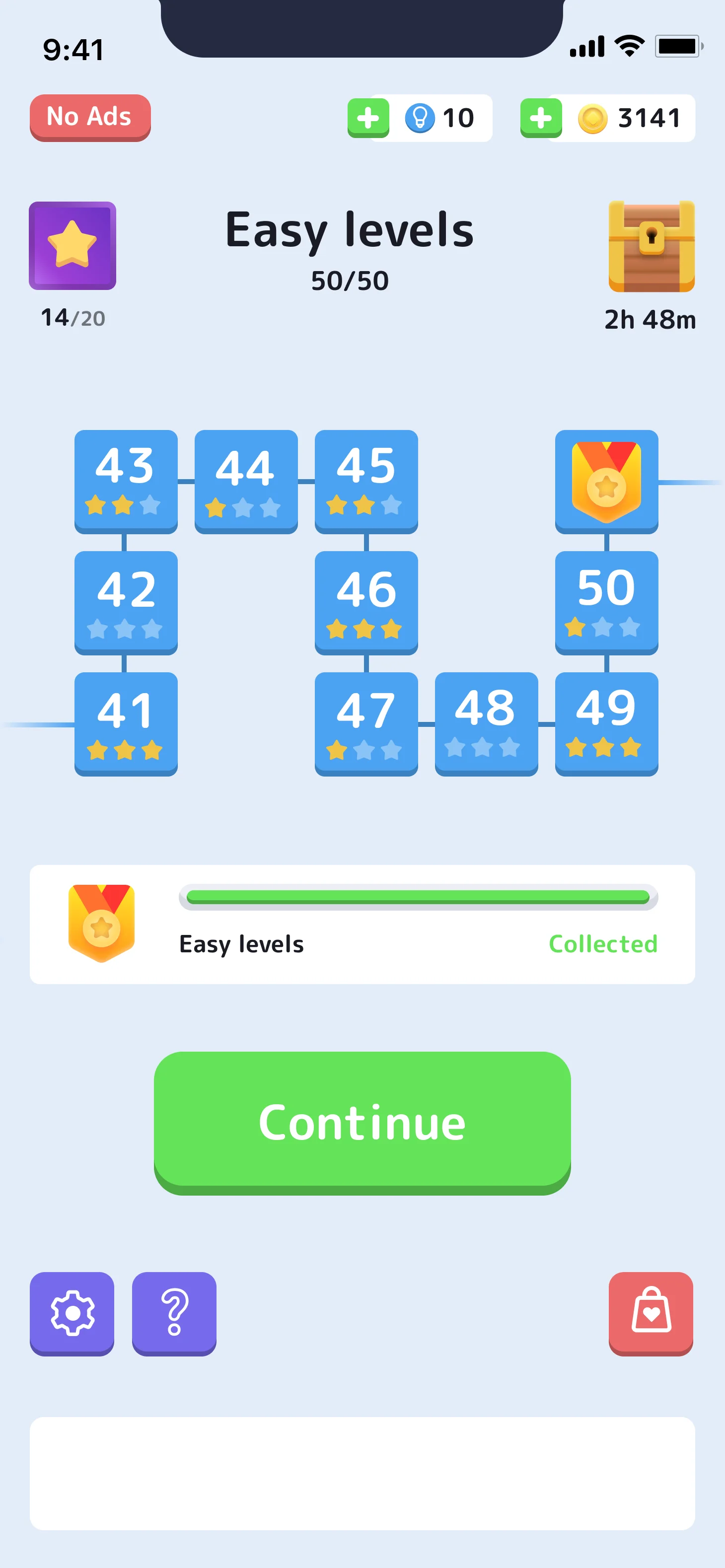Open the help question mark
Viewport: 725px width, 1568px height.
174,1313
